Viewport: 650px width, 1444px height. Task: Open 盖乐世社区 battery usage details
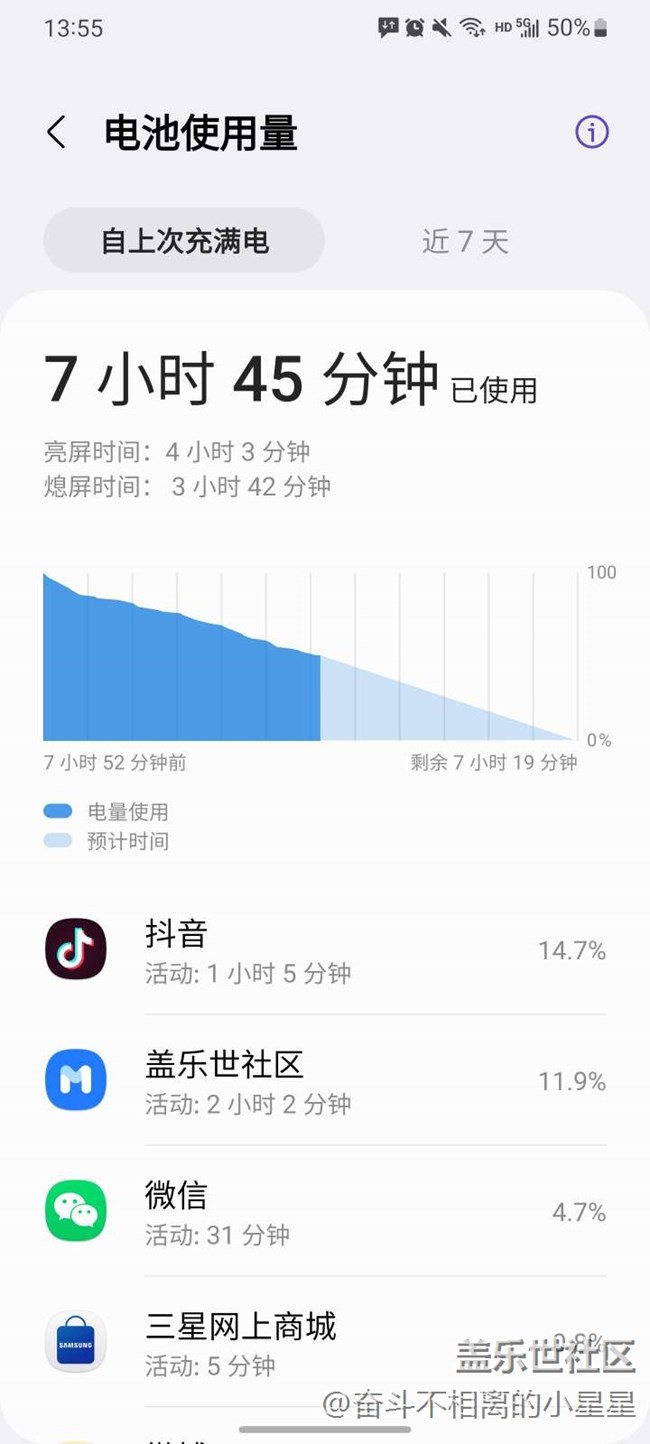(325, 1080)
